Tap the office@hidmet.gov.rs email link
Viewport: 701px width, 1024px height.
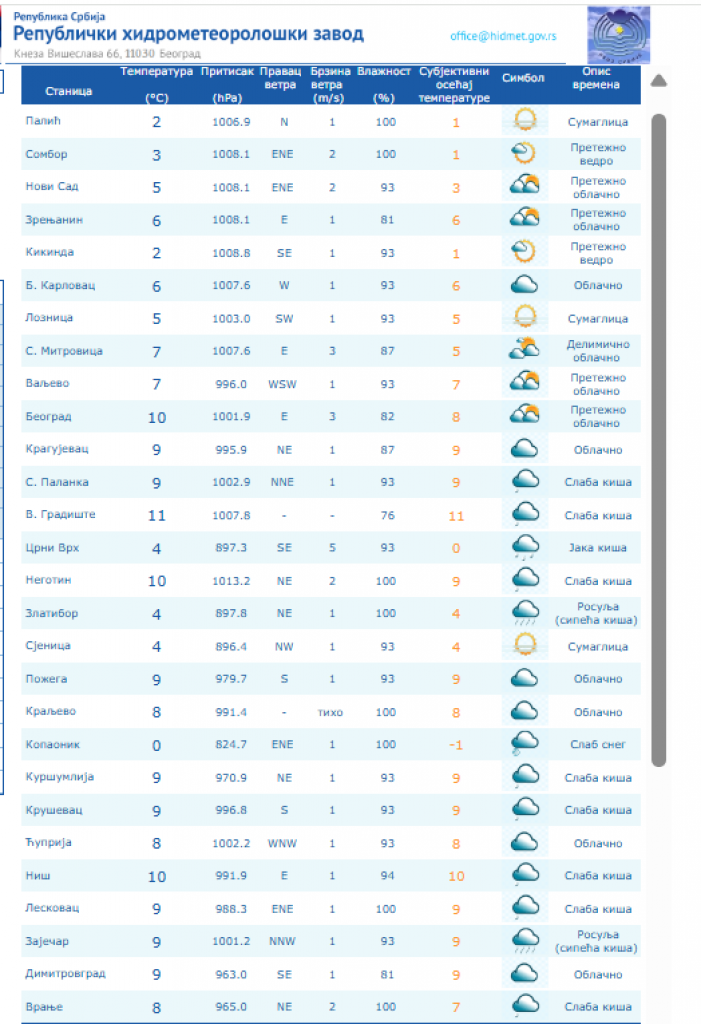(503, 35)
